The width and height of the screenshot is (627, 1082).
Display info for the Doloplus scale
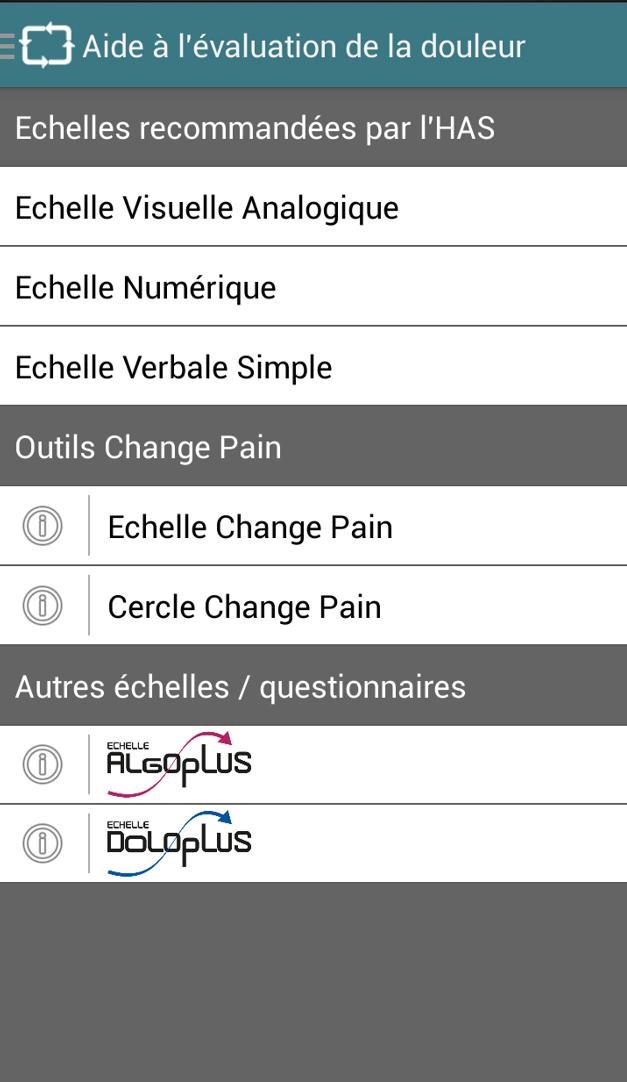pos(42,843)
